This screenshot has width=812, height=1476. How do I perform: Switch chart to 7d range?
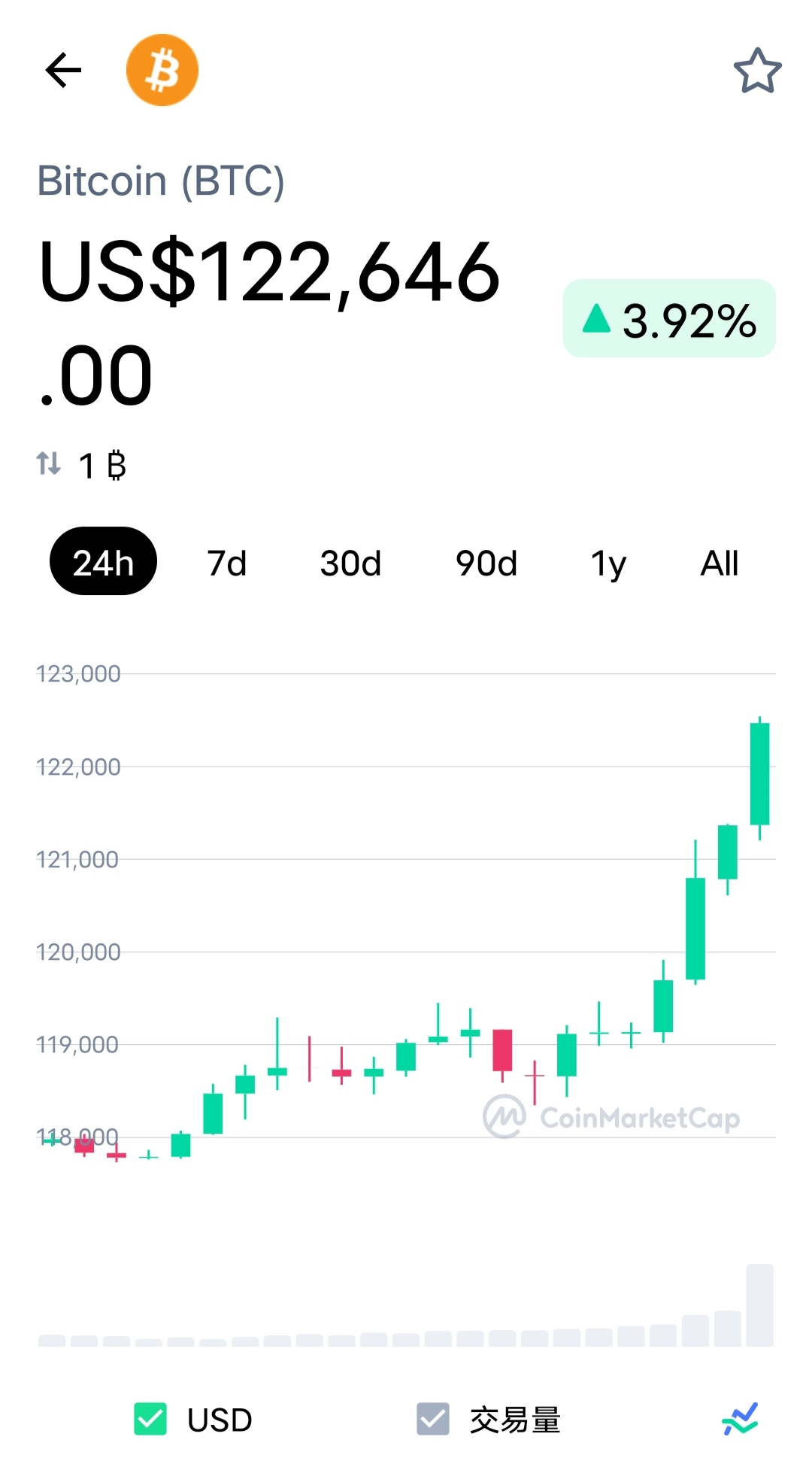[x=227, y=563]
